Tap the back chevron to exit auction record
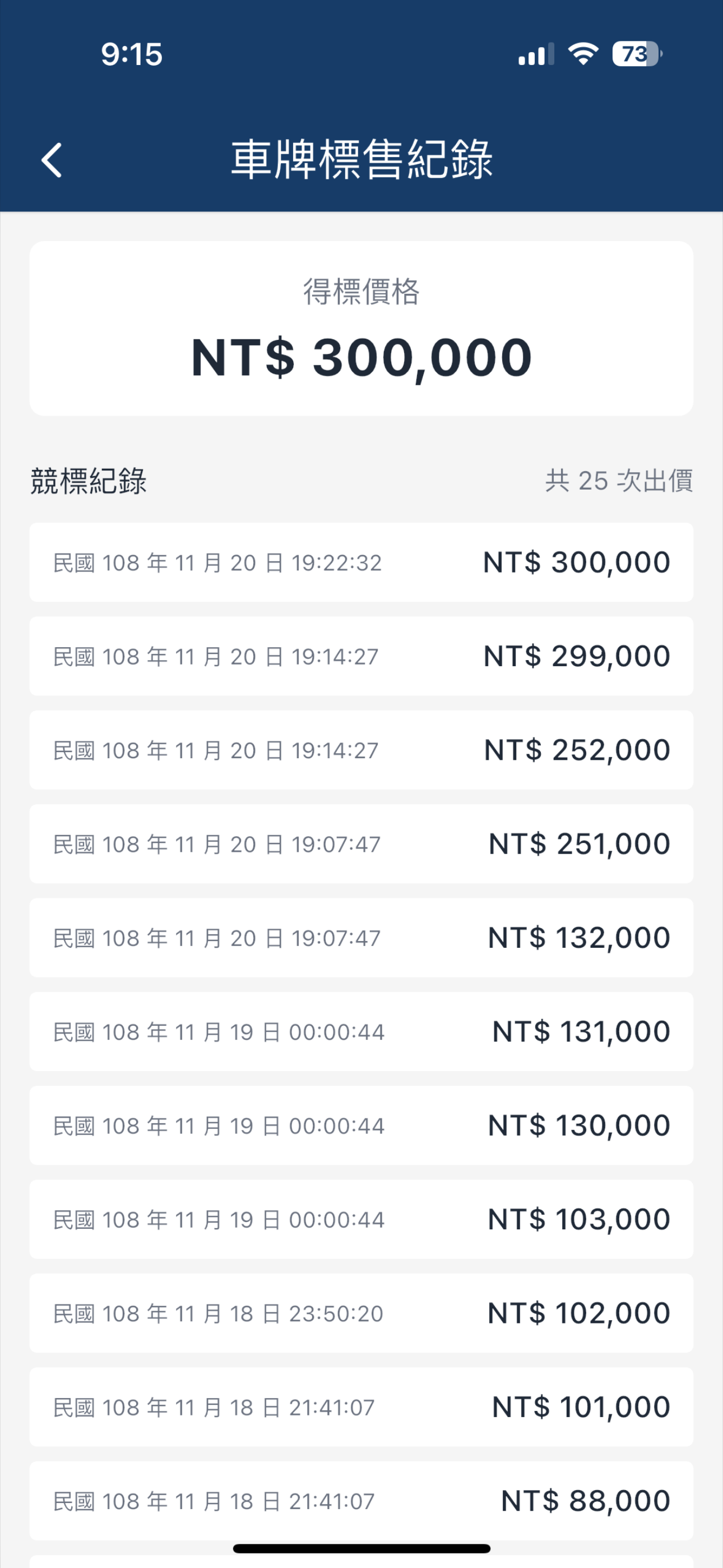The image size is (723, 1568). (x=52, y=160)
